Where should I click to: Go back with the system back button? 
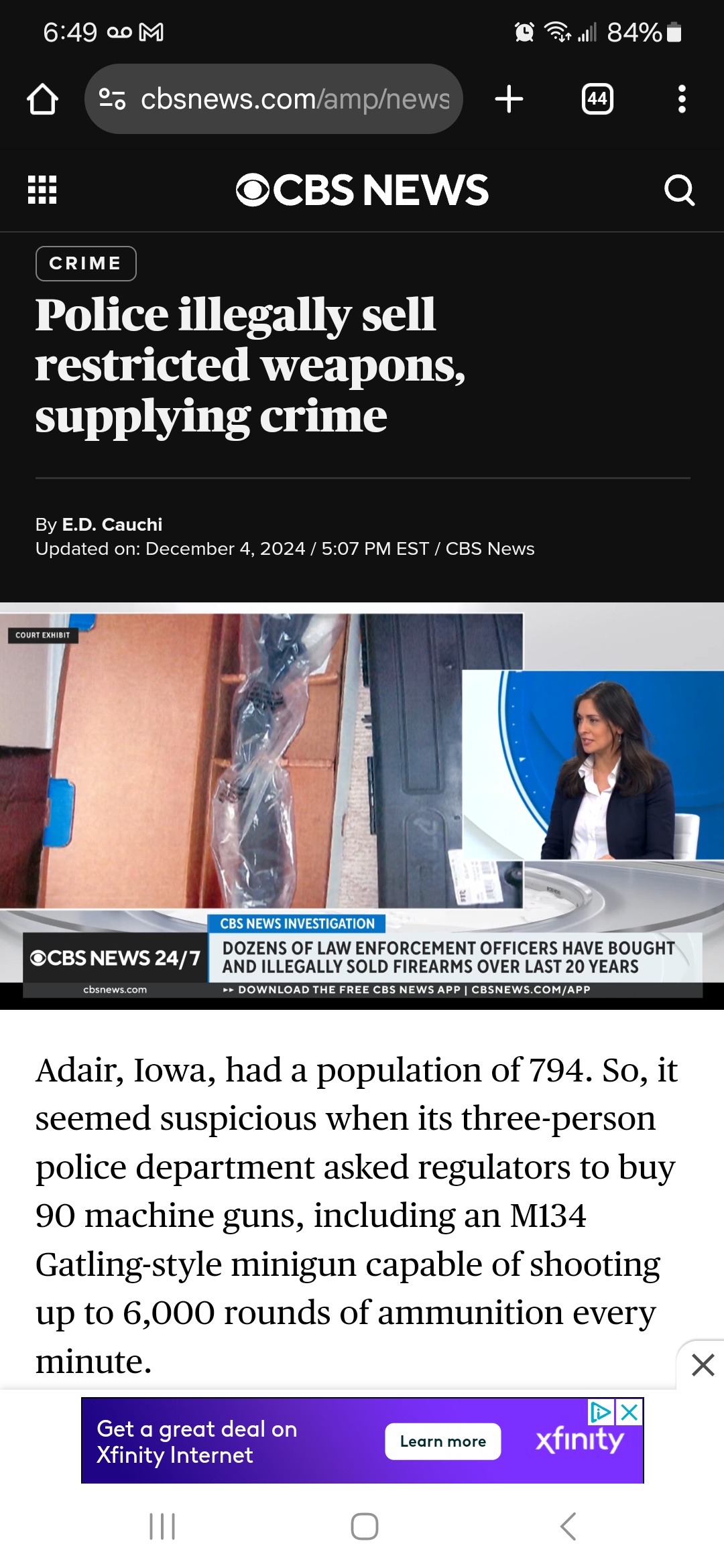[567, 1526]
